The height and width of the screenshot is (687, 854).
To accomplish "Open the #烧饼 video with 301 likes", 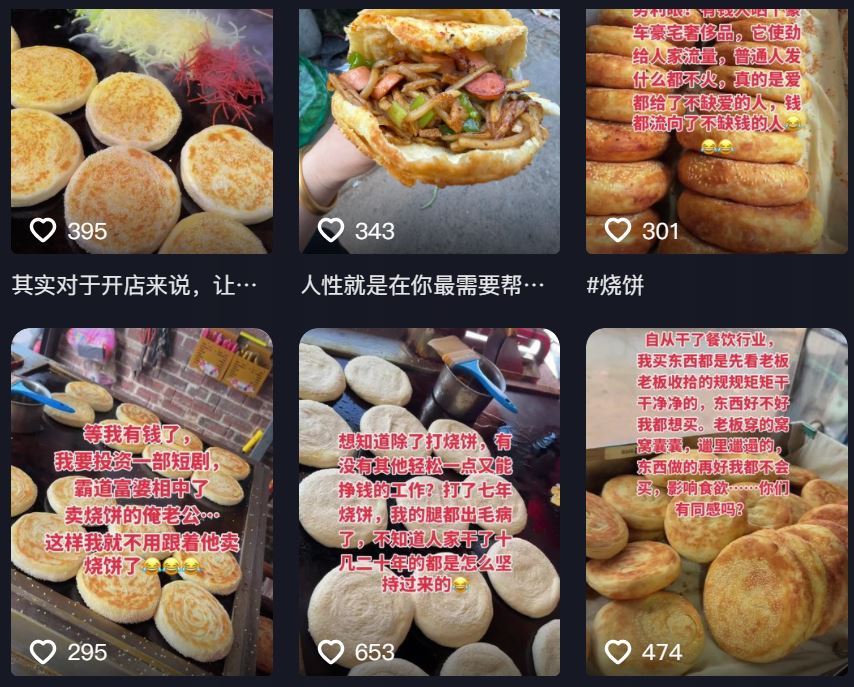I will pos(716,130).
